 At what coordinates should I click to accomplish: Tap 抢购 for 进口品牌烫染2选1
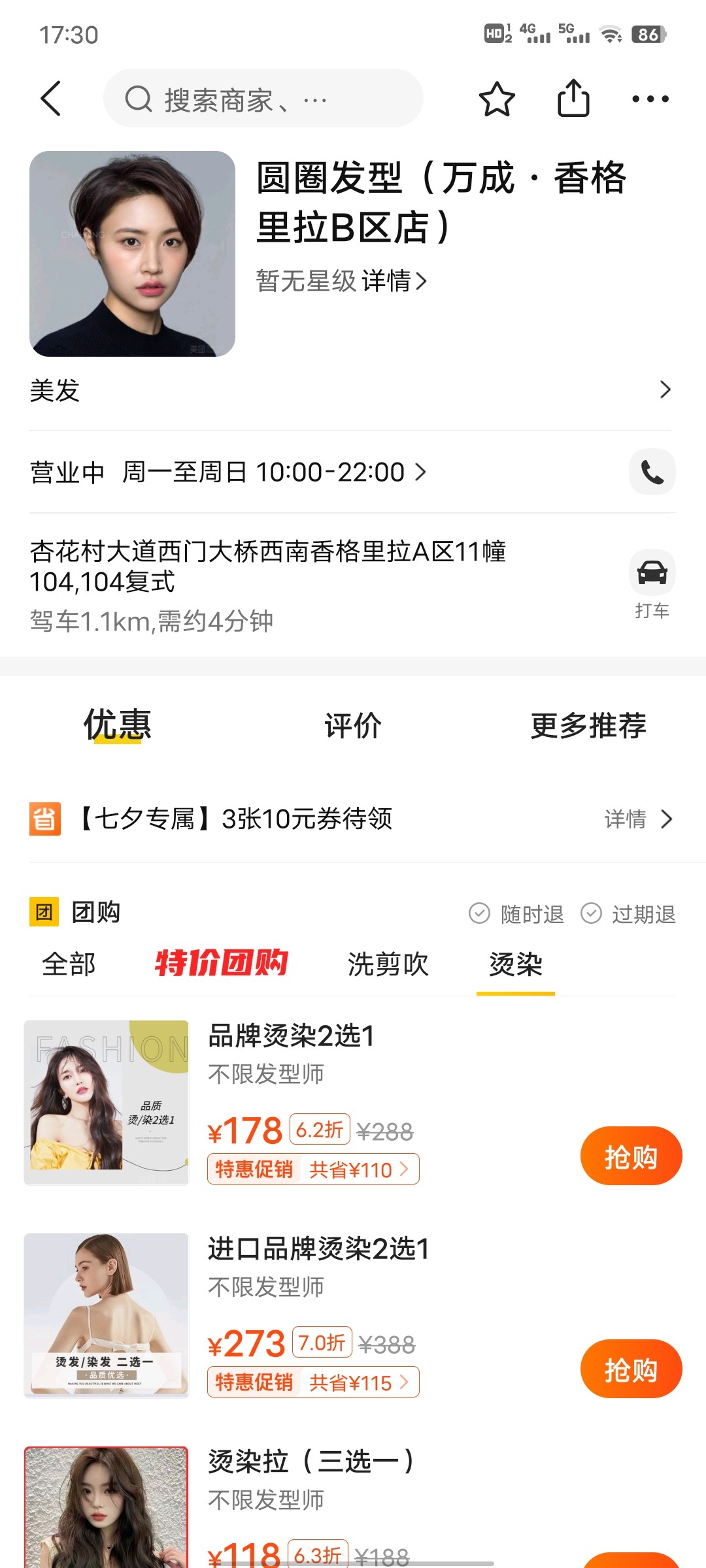click(631, 1369)
